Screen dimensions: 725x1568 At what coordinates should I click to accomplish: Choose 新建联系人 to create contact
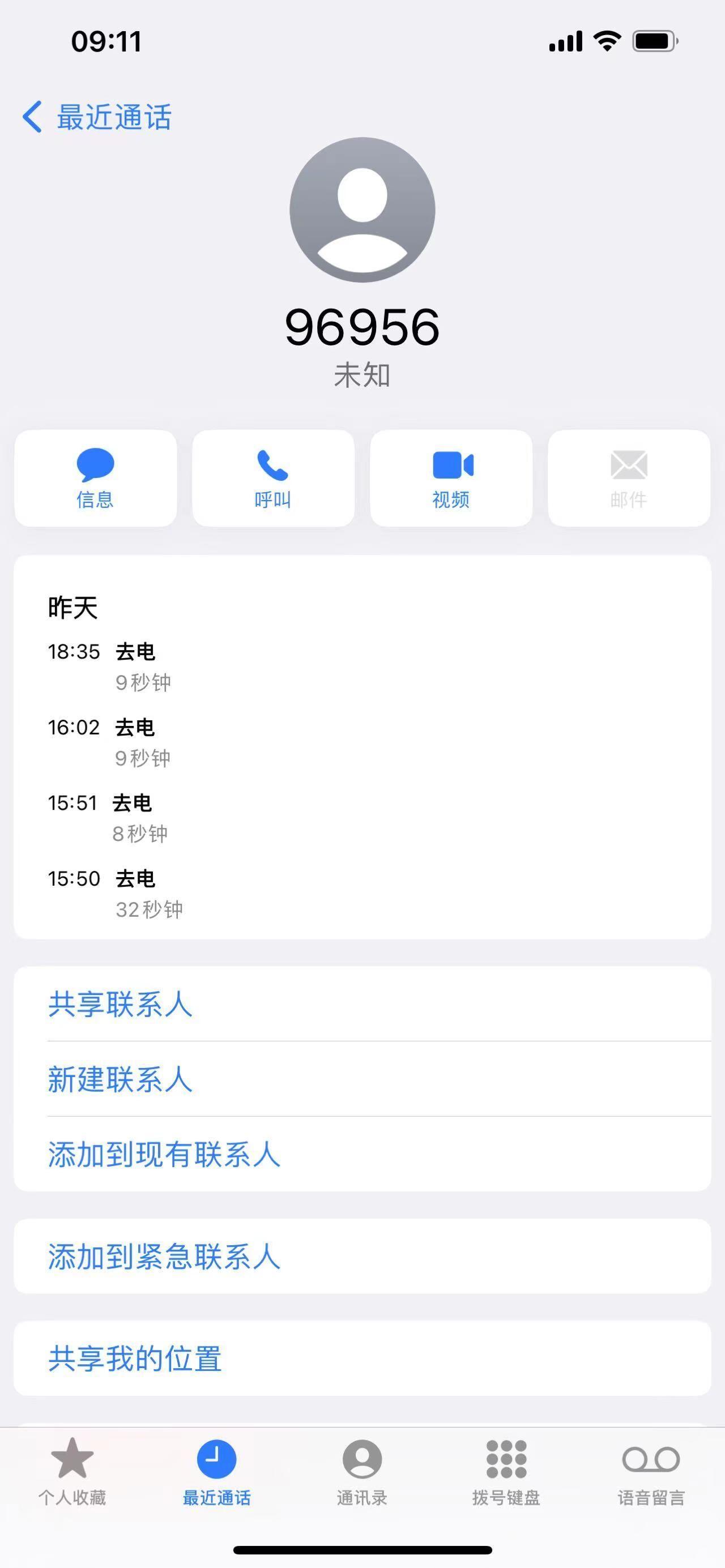tap(362, 1079)
